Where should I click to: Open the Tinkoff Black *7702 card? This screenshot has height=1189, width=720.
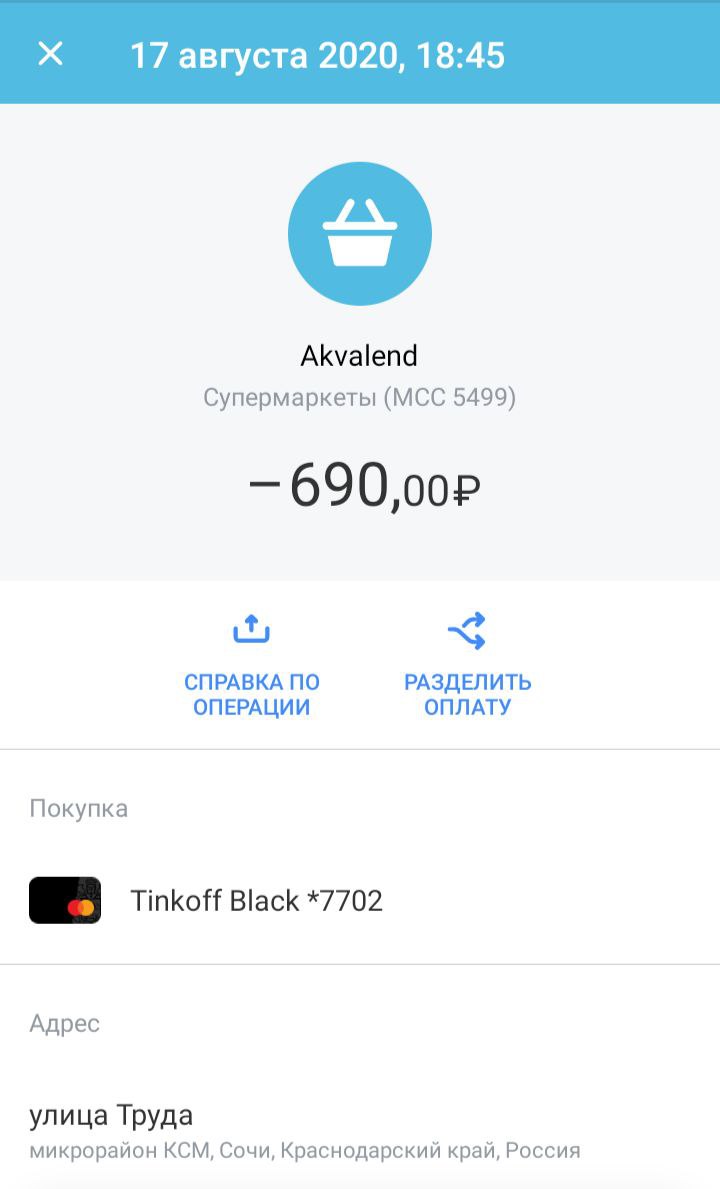point(256,900)
